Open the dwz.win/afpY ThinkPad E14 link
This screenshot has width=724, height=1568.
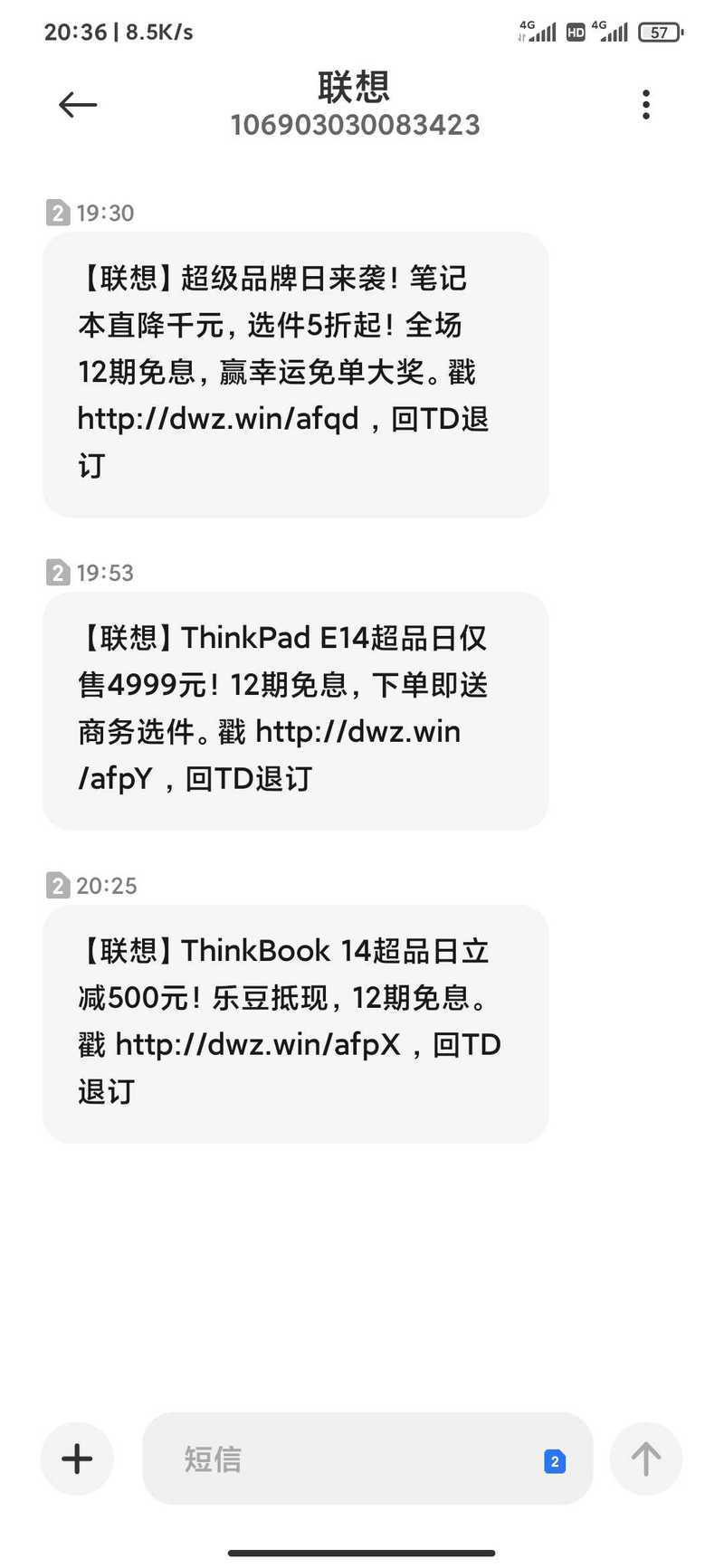tap(270, 754)
